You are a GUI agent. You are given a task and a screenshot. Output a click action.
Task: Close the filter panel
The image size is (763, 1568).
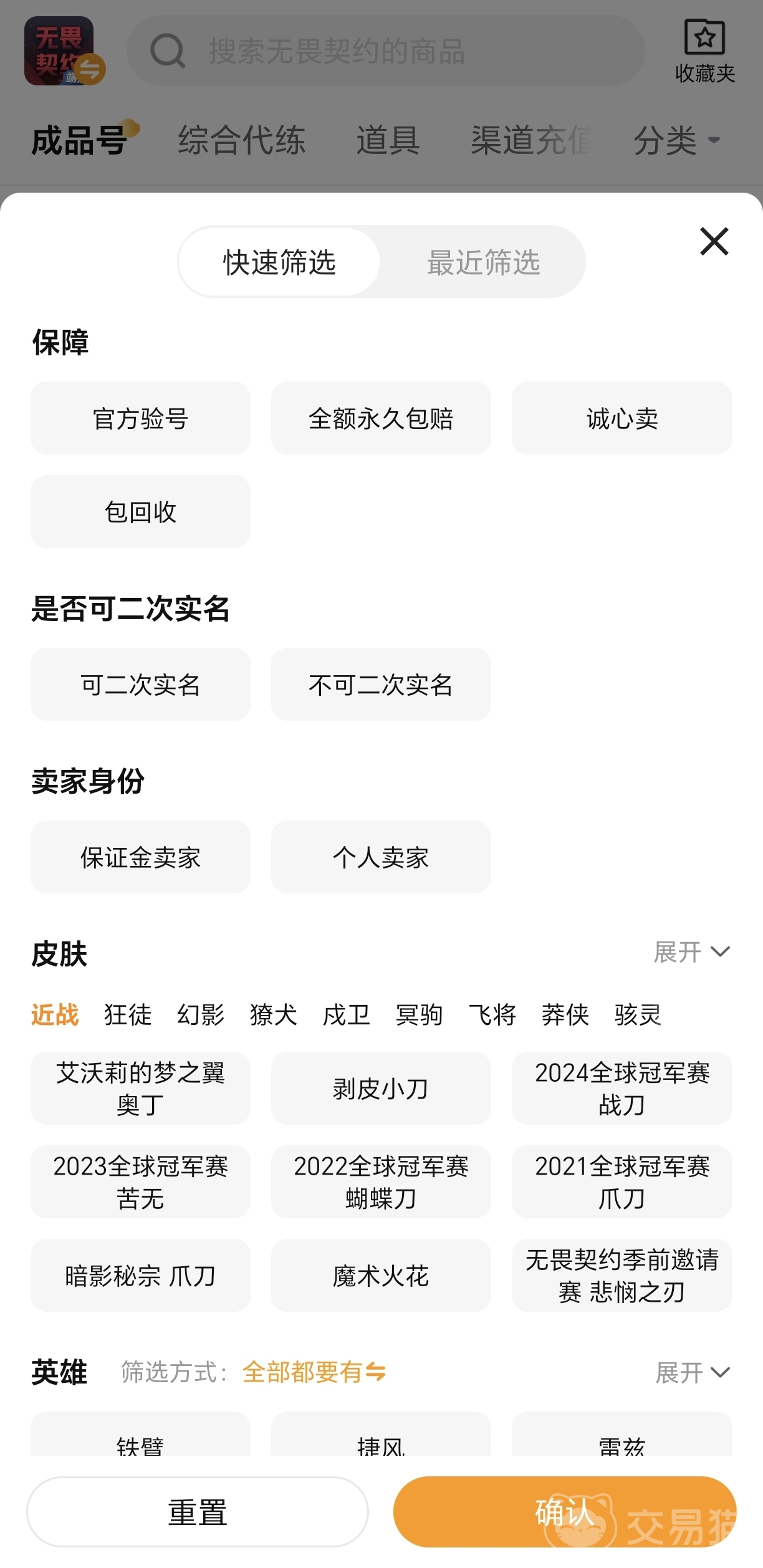pyautogui.click(x=714, y=241)
